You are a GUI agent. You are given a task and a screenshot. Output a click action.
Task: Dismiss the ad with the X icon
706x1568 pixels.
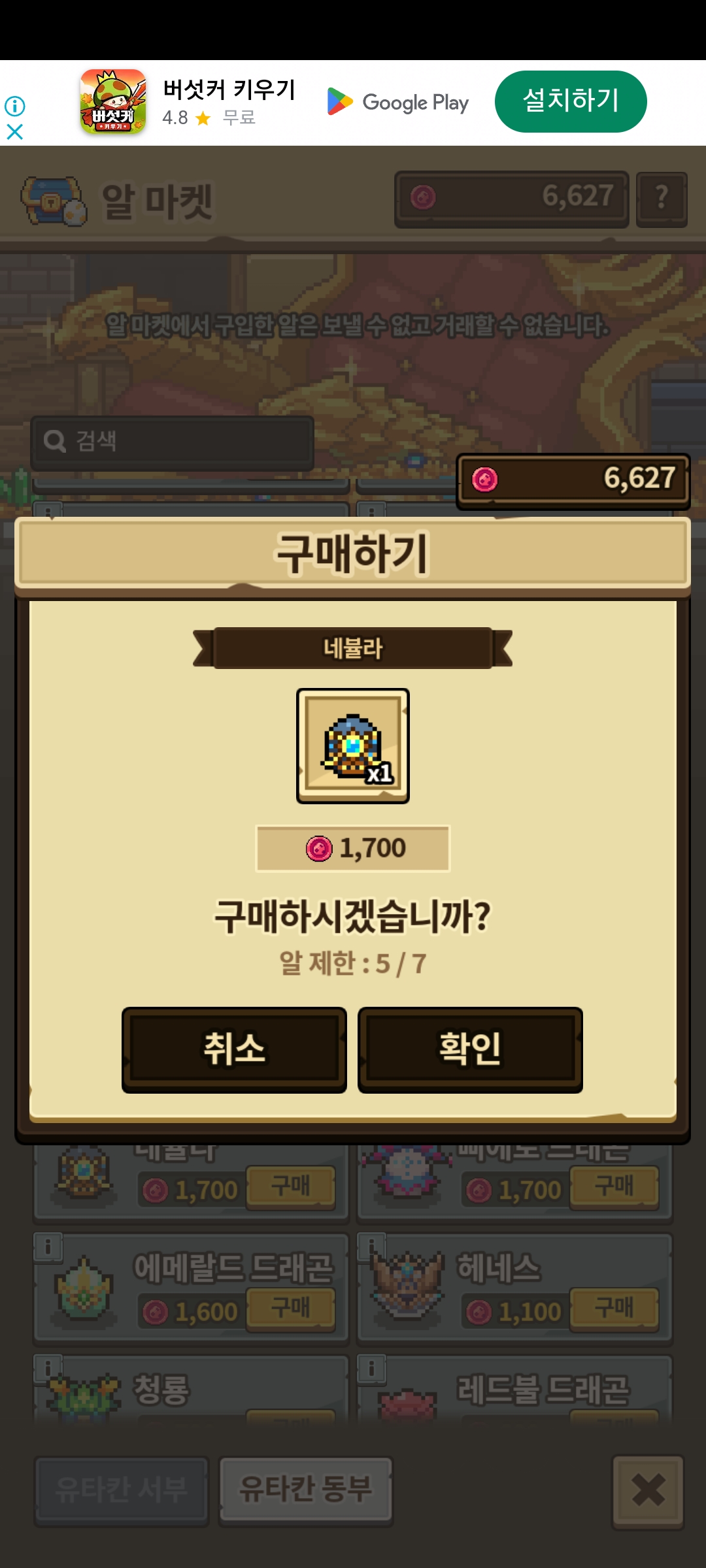pyautogui.click(x=14, y=132)
